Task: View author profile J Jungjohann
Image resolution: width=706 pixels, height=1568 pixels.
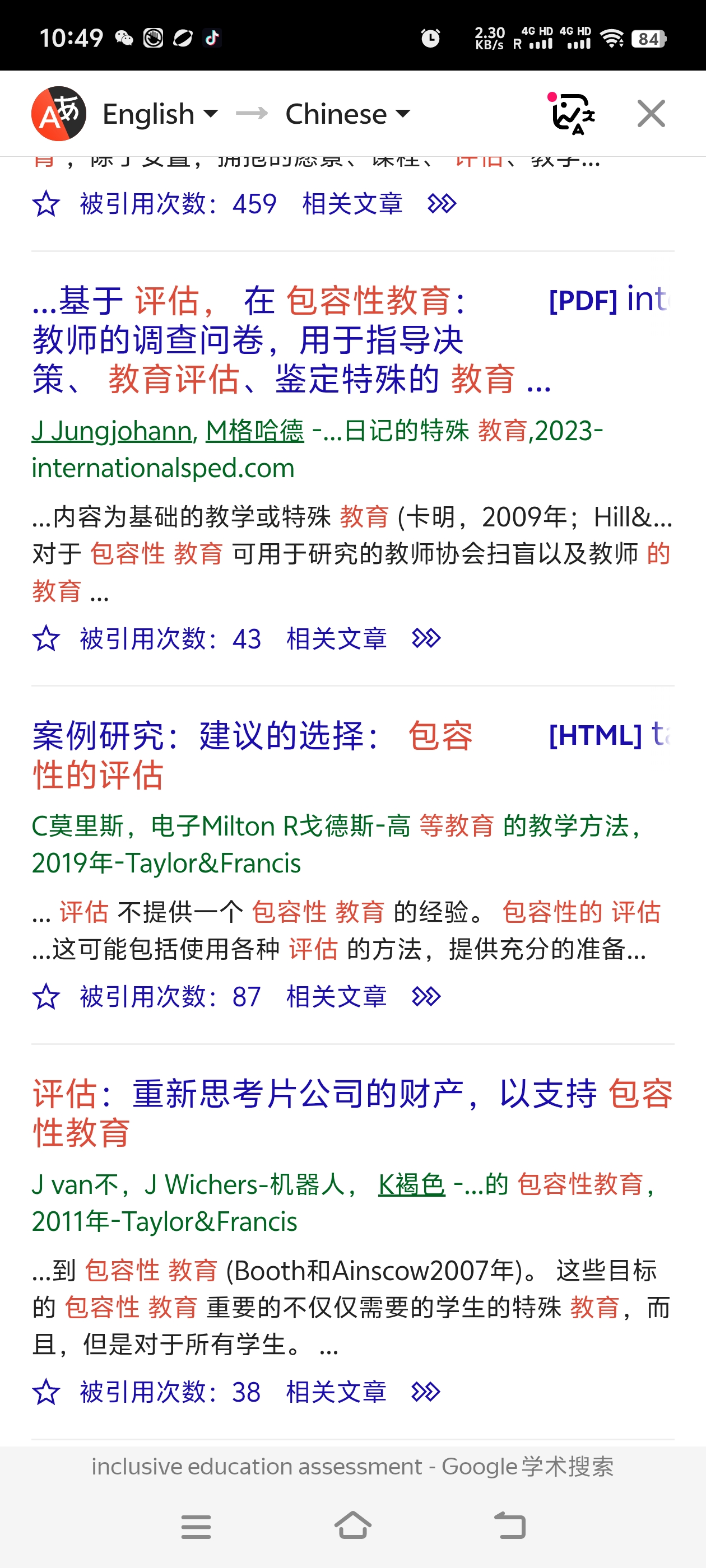Action: click(x=112, y=431)
